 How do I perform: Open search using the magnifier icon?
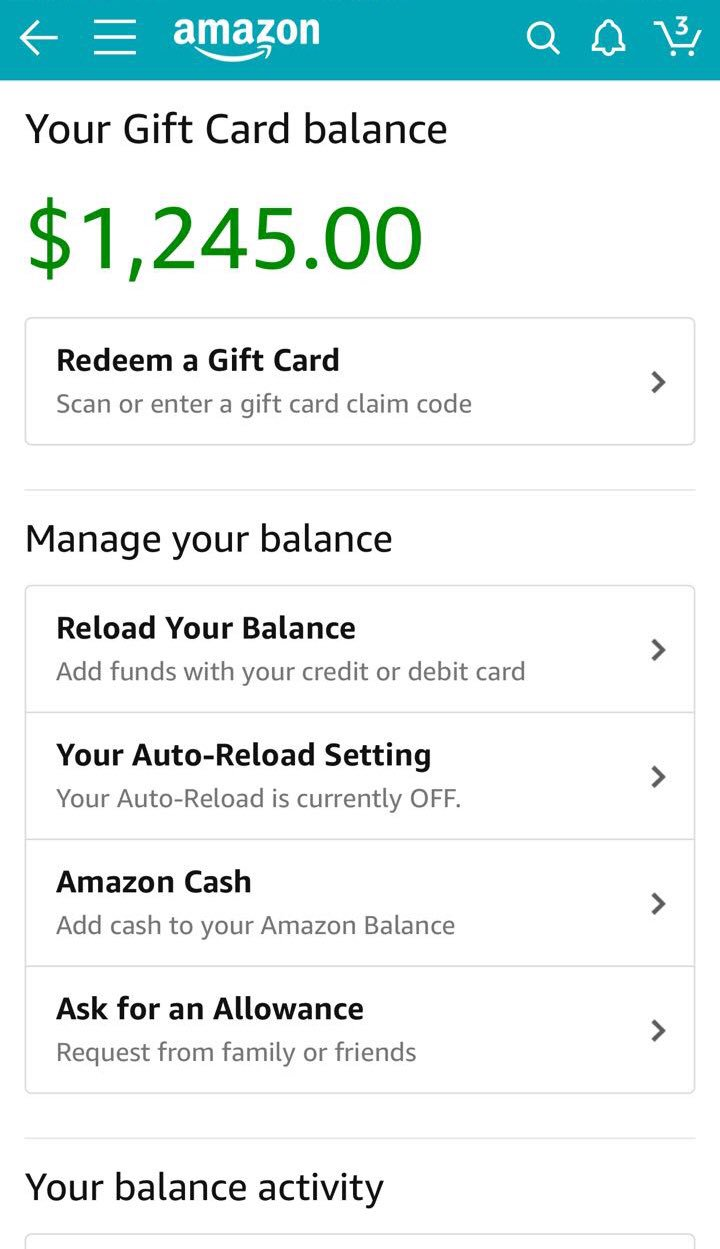[543, 38]
